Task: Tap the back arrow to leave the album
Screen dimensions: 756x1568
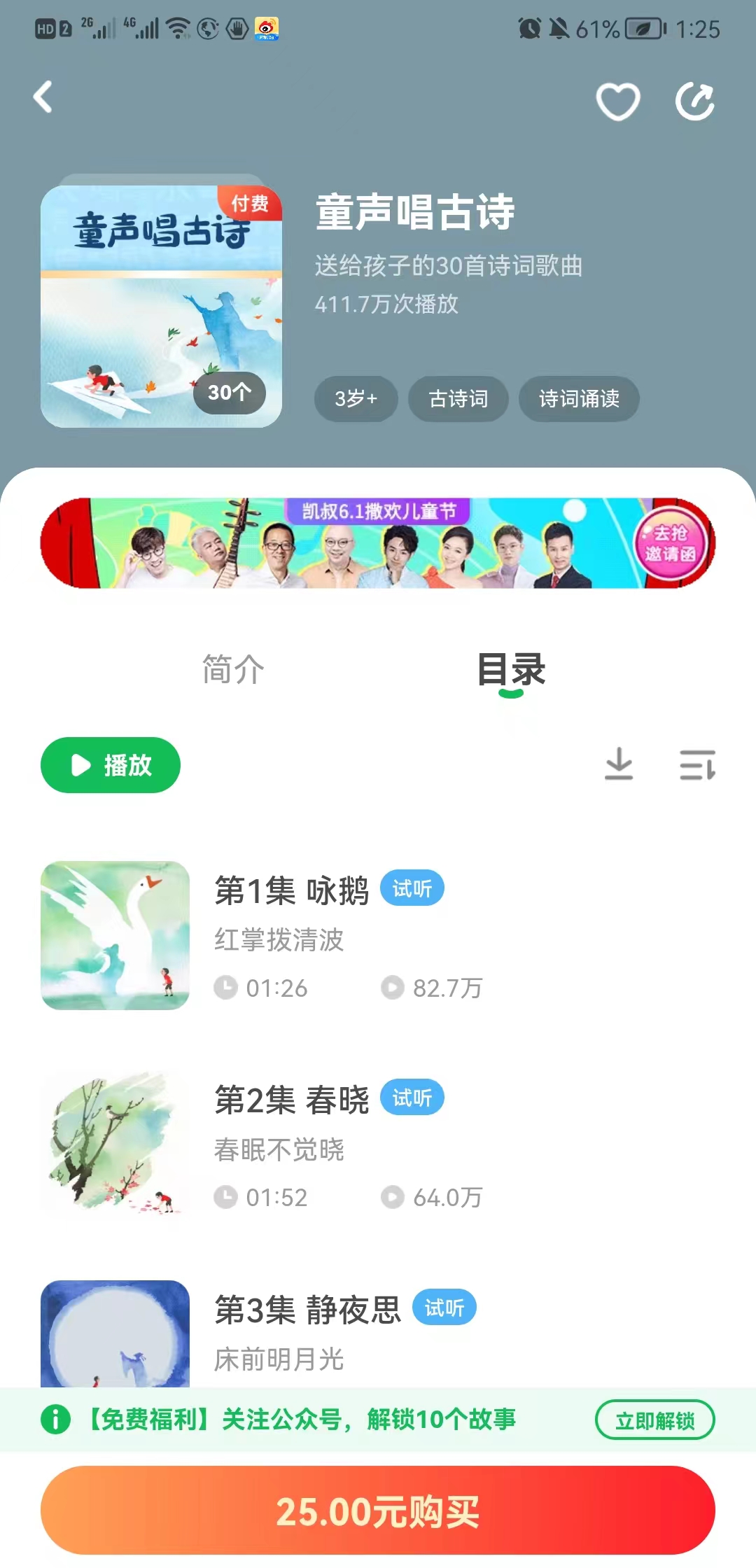Action: 44,98
